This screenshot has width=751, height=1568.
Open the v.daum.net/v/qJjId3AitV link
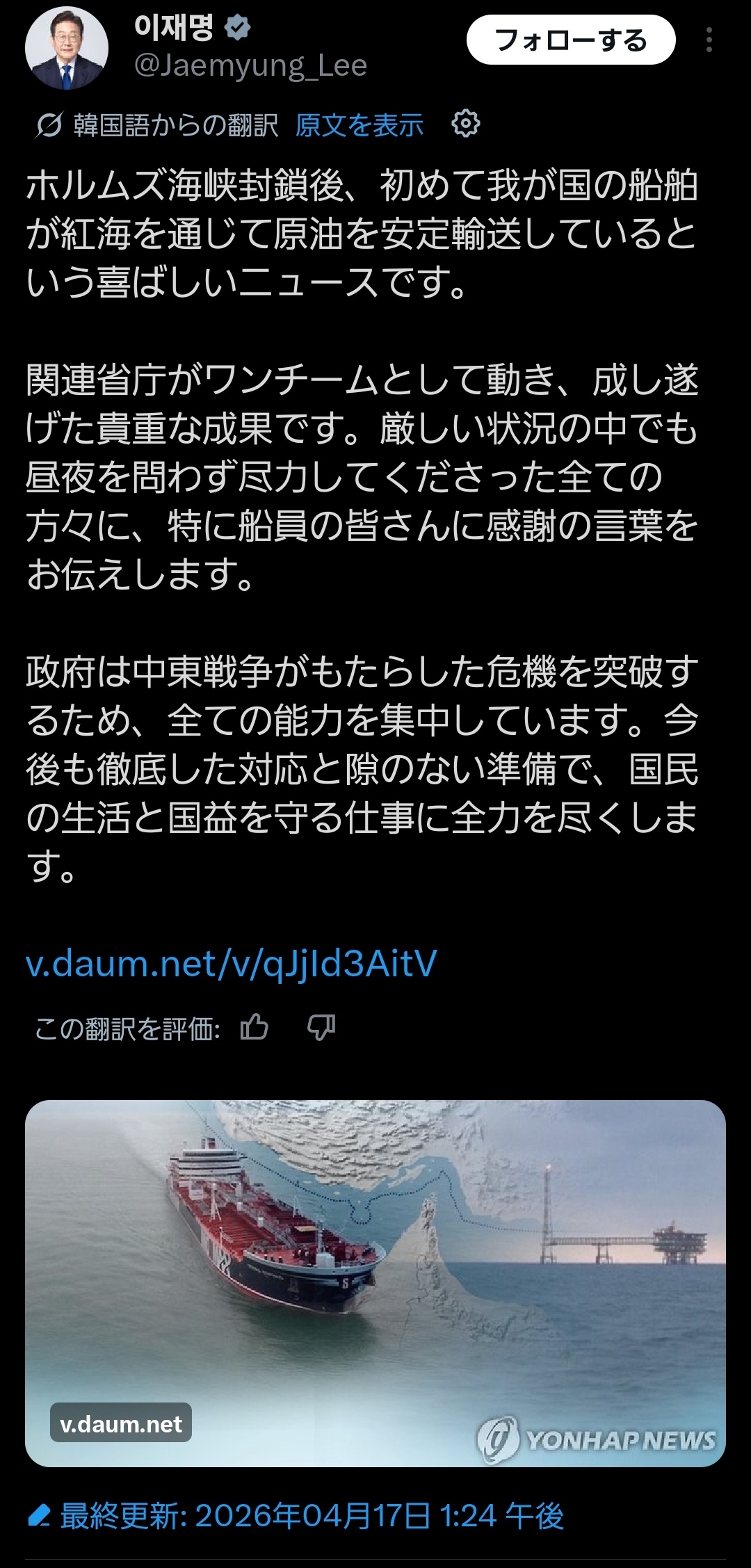tap(231, 964)
